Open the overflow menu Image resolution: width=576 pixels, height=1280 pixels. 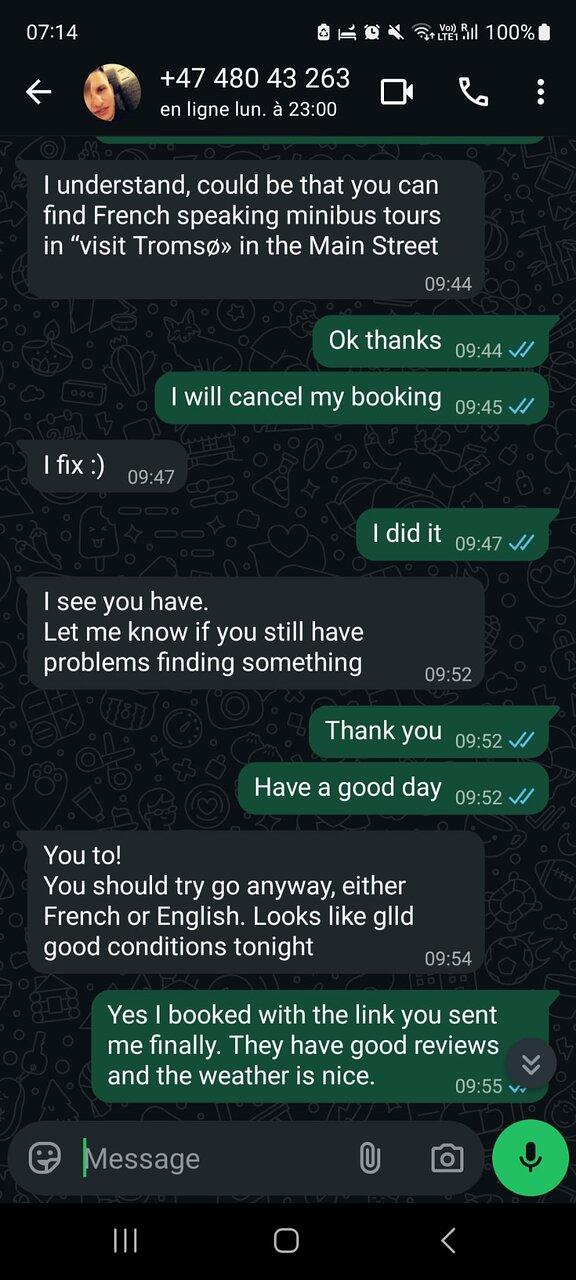[540, 92]
